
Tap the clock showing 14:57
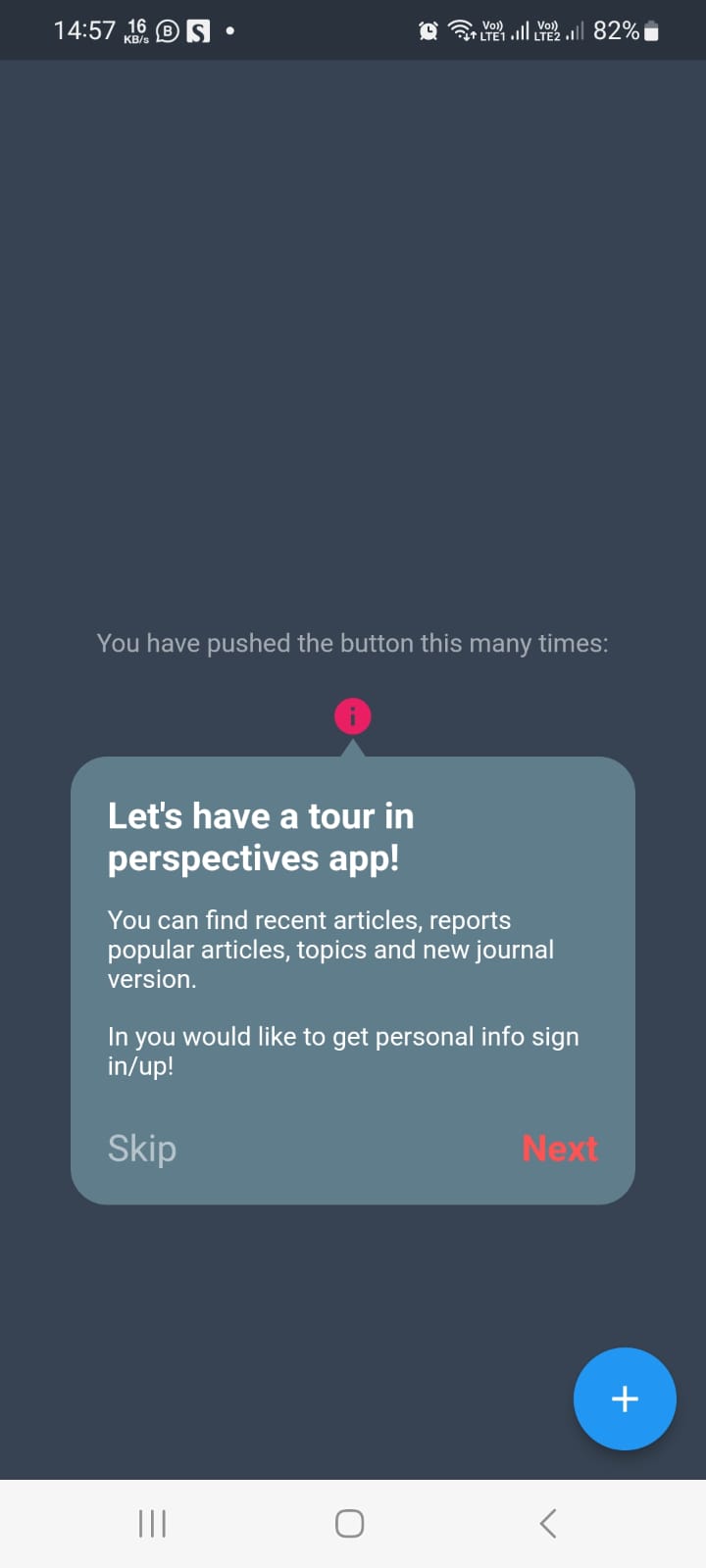(83, 30)
